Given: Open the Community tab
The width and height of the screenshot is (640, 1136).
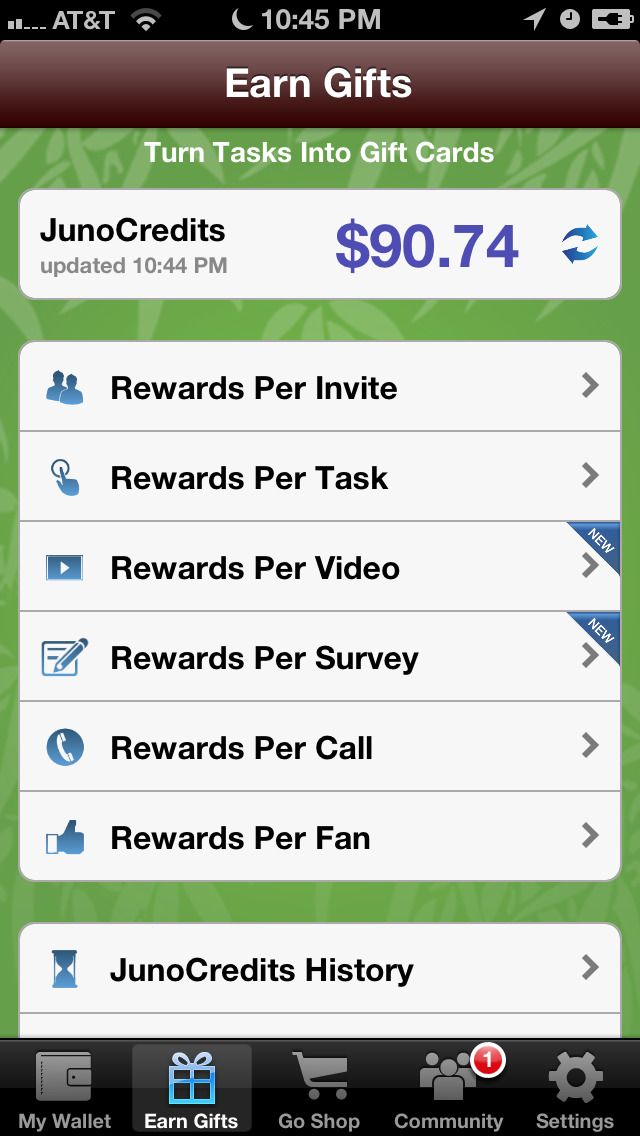Looking at the screenshot, I should point(448,1090).
